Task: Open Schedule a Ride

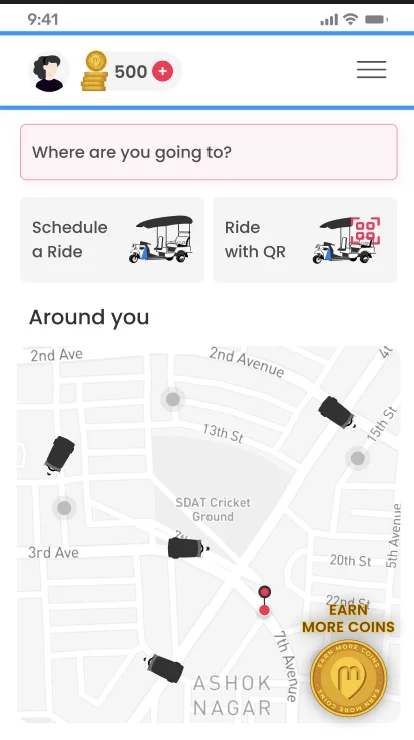Action: [x=112, y=240]
